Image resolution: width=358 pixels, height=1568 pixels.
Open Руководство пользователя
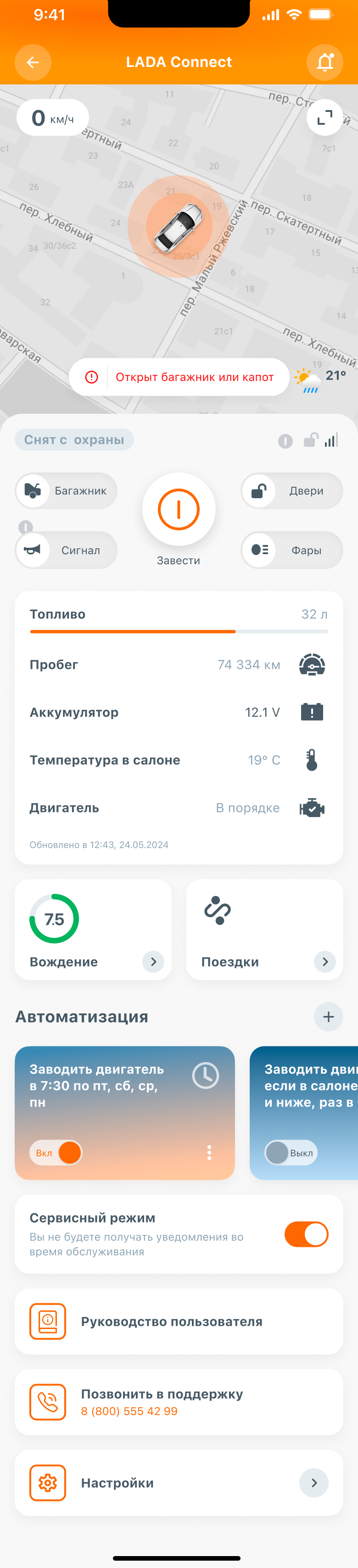(x=179, y=1322)
